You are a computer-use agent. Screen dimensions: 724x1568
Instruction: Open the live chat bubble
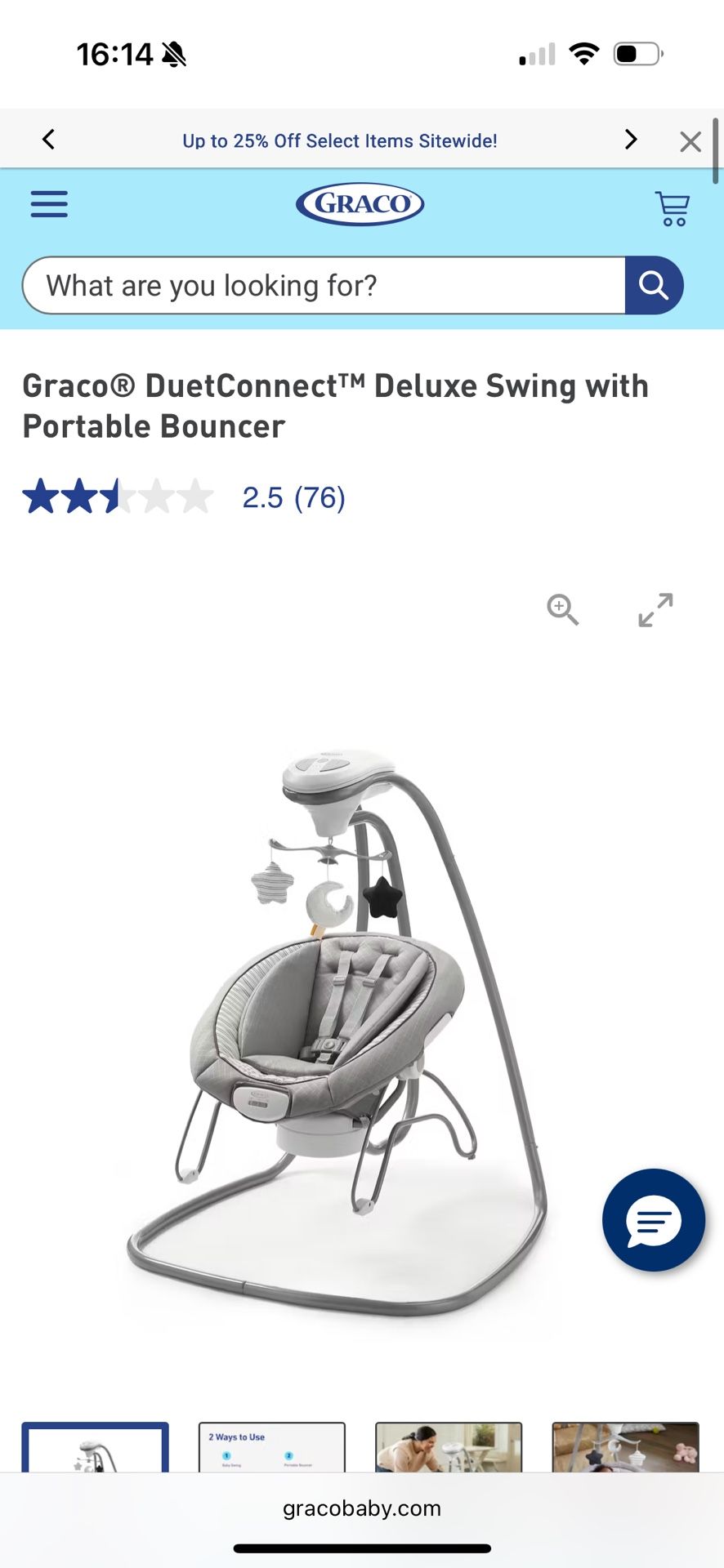(653, 1220)
